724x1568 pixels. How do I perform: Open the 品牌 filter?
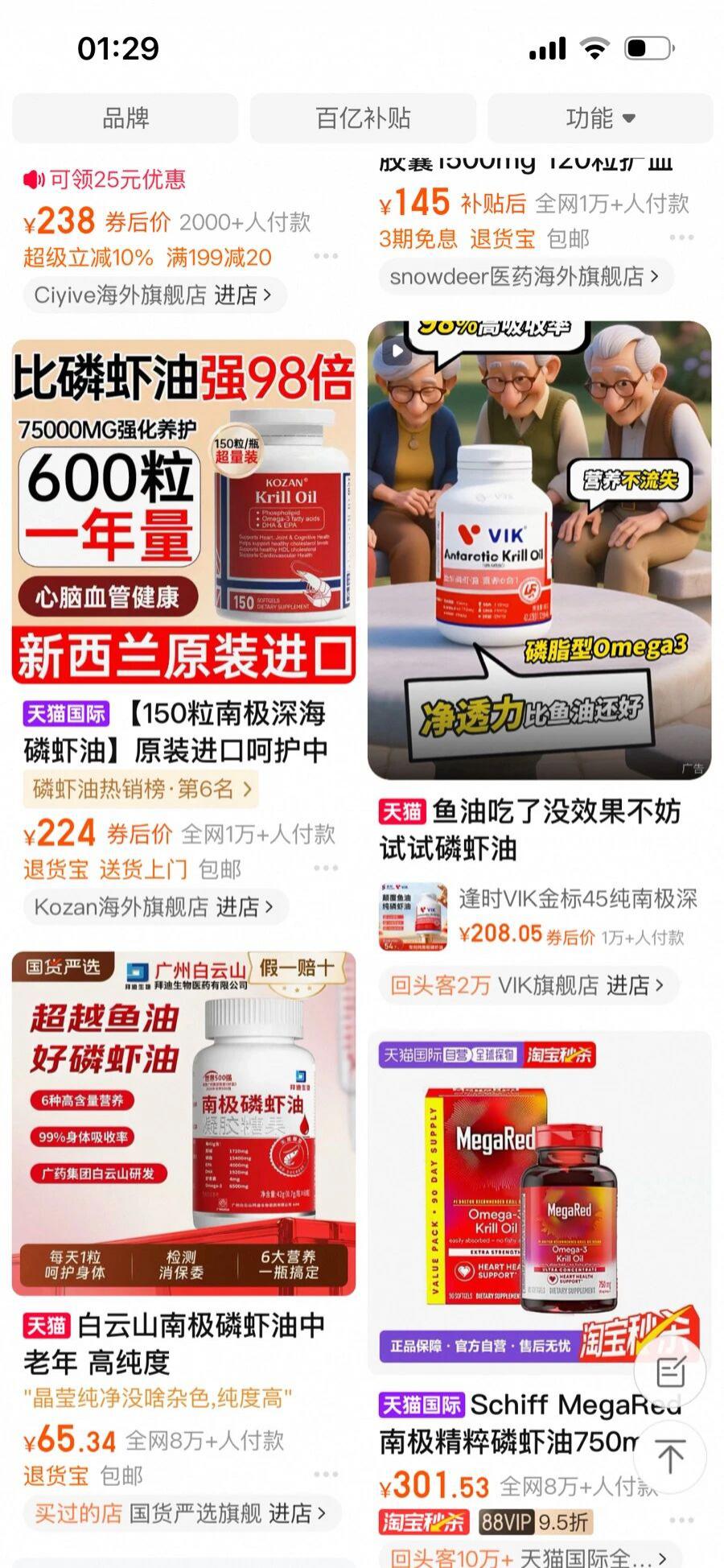125,118
